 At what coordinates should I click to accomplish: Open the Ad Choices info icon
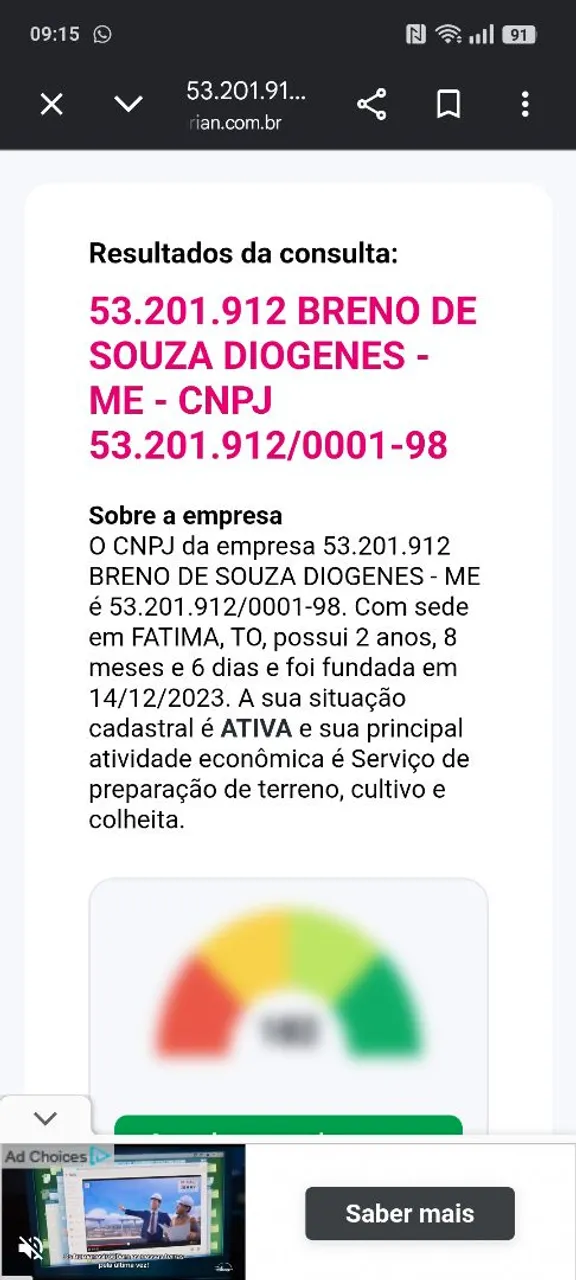click(x=101, y=1156)
